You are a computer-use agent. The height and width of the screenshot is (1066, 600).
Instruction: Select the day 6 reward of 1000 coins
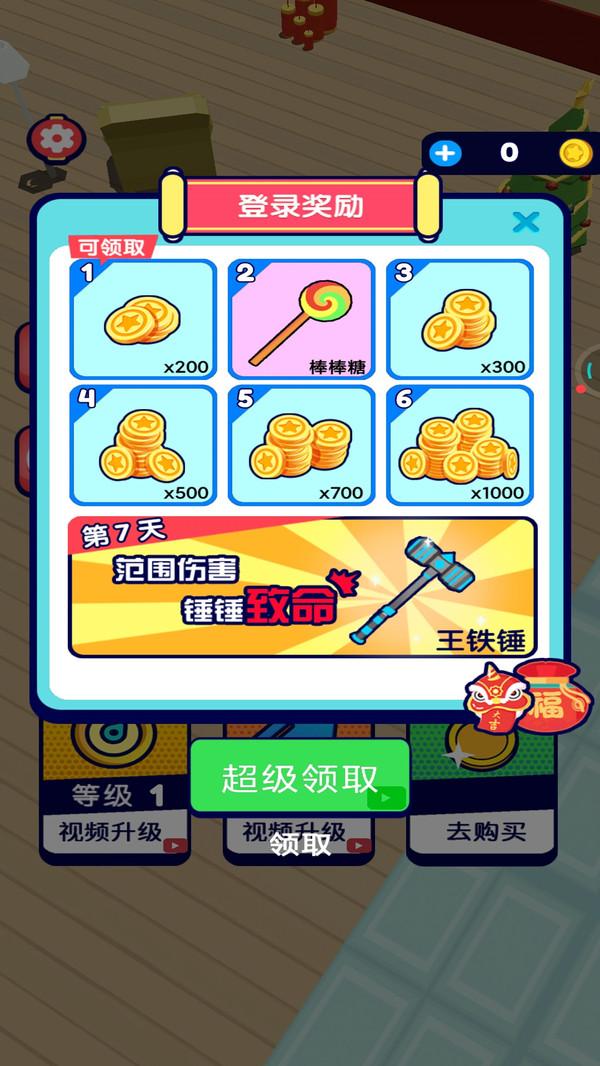click(459, 445)
